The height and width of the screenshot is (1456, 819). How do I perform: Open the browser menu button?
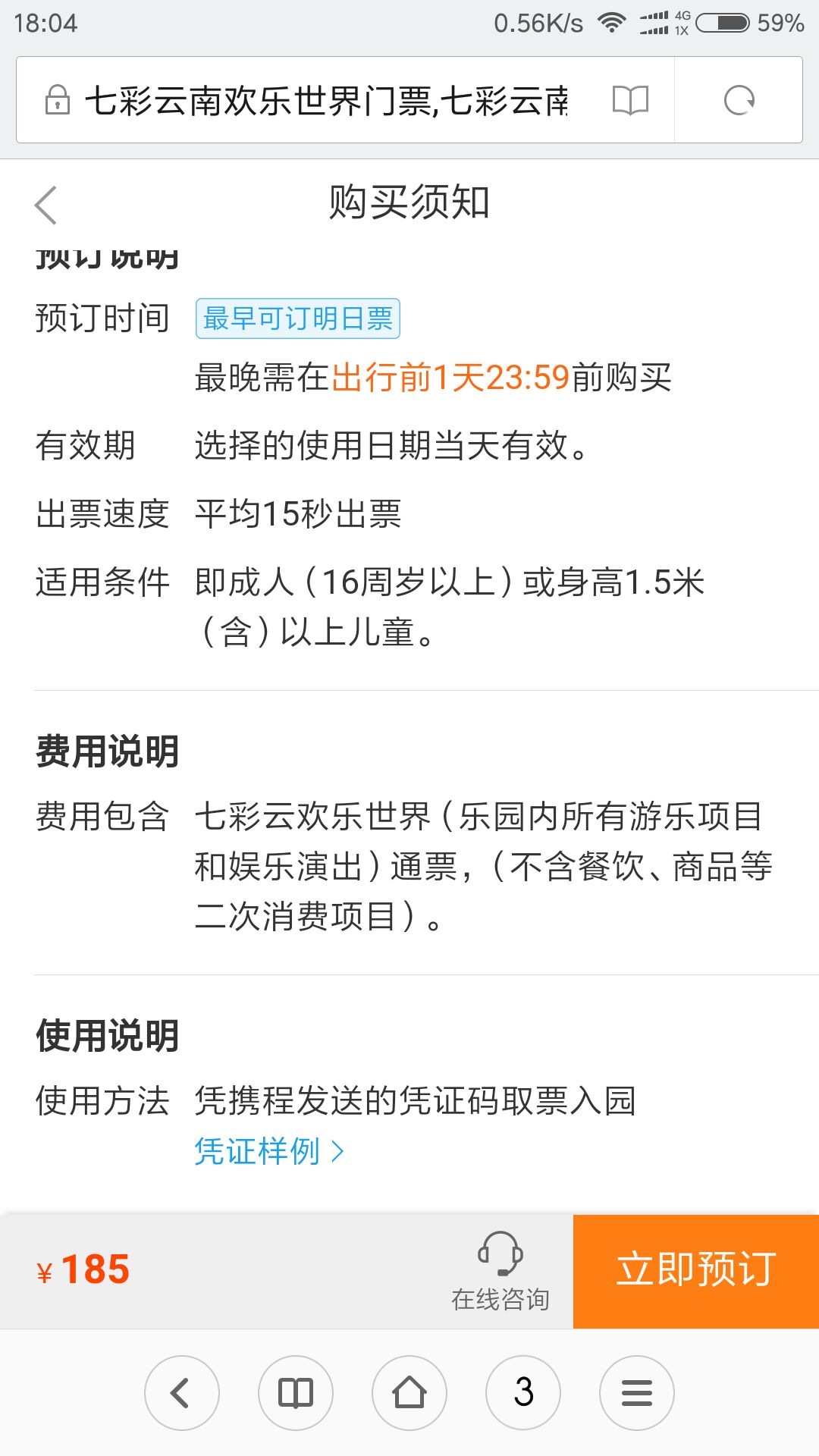[x=637, y=1393]
